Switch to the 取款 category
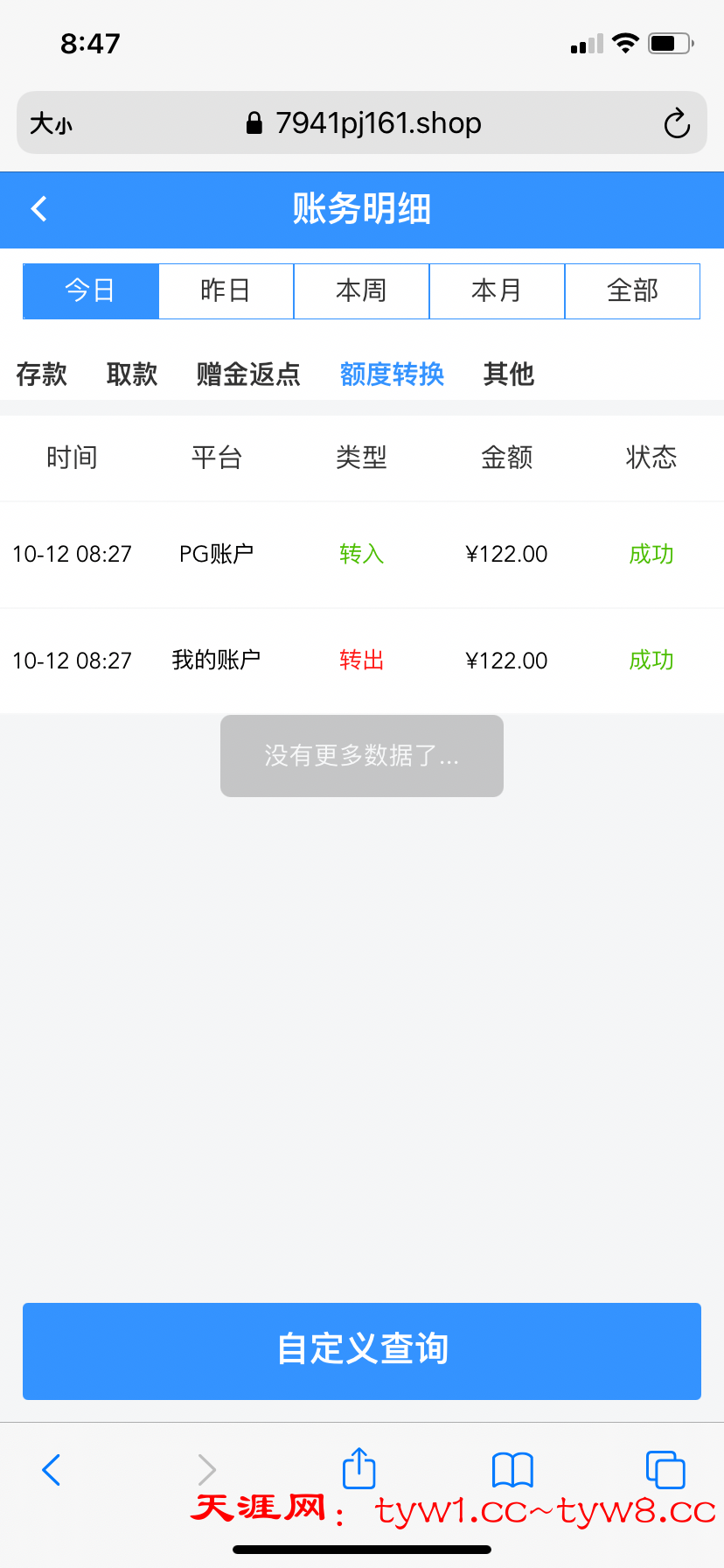 [x=132, y=374]
